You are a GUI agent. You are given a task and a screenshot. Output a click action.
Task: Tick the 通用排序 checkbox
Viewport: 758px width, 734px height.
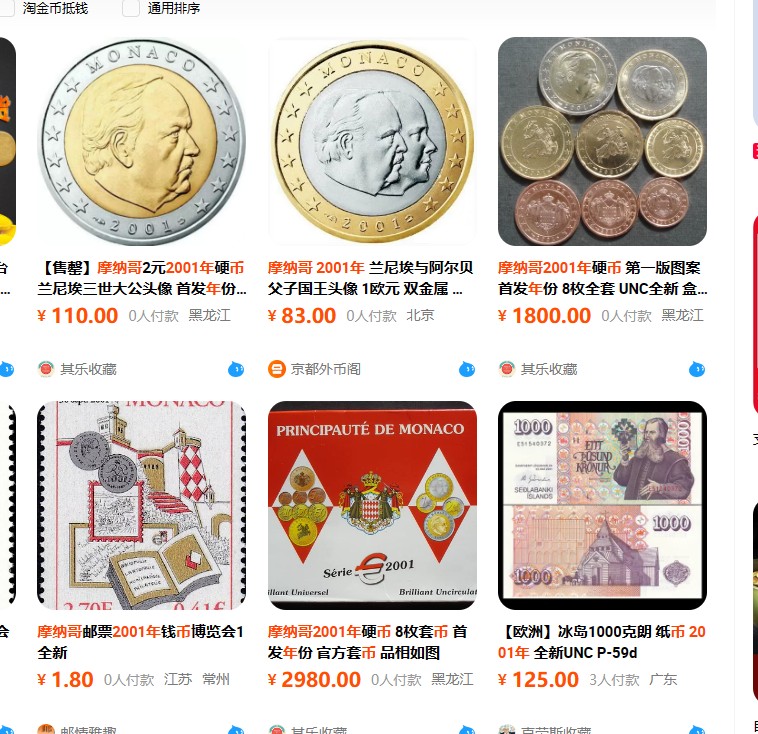click(x=131, y=8)
